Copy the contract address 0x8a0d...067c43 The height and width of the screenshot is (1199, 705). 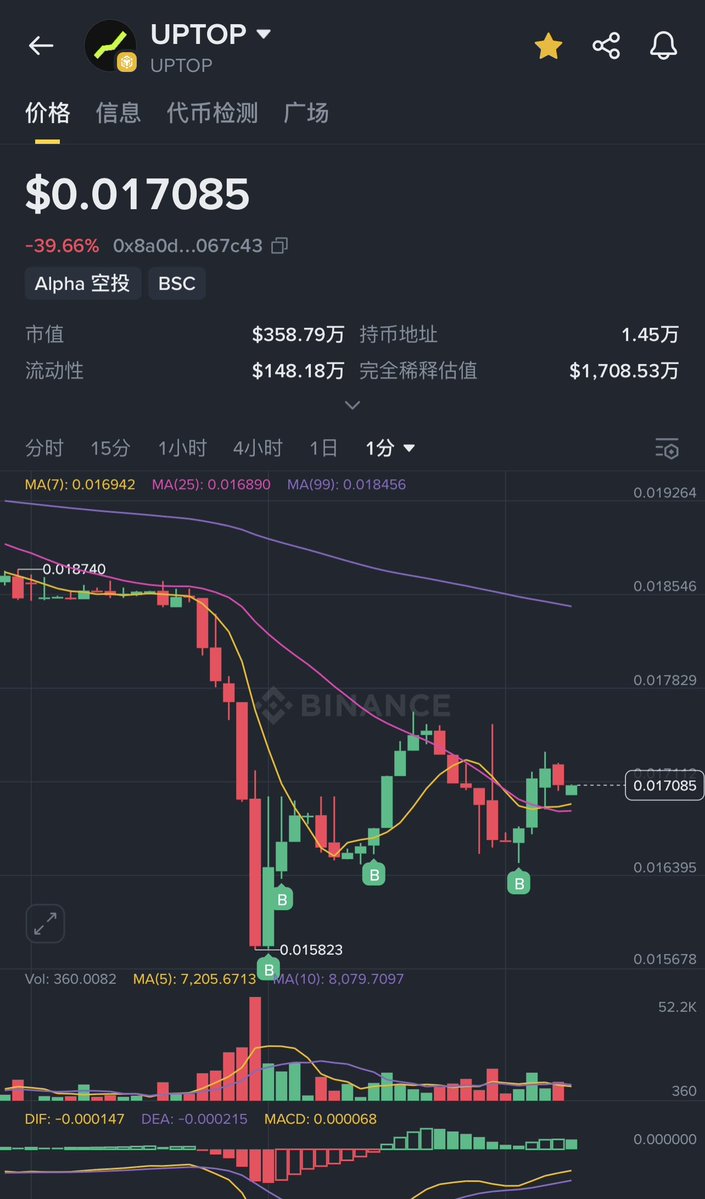tap(280, 245)
